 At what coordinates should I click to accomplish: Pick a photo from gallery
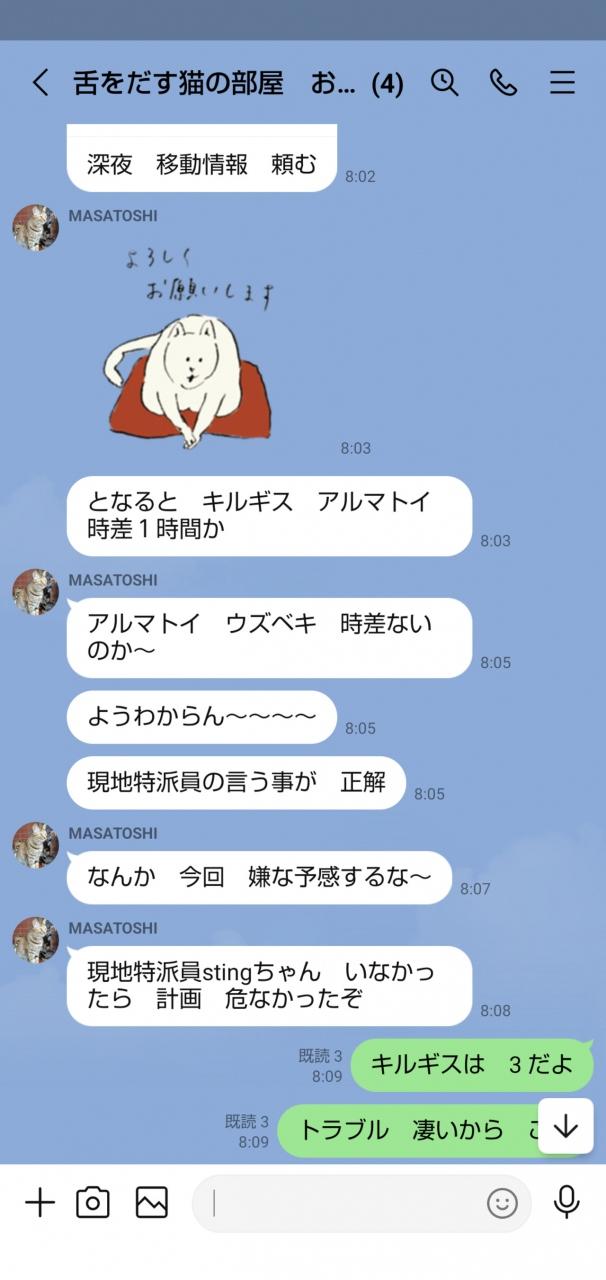[152, 1202]
